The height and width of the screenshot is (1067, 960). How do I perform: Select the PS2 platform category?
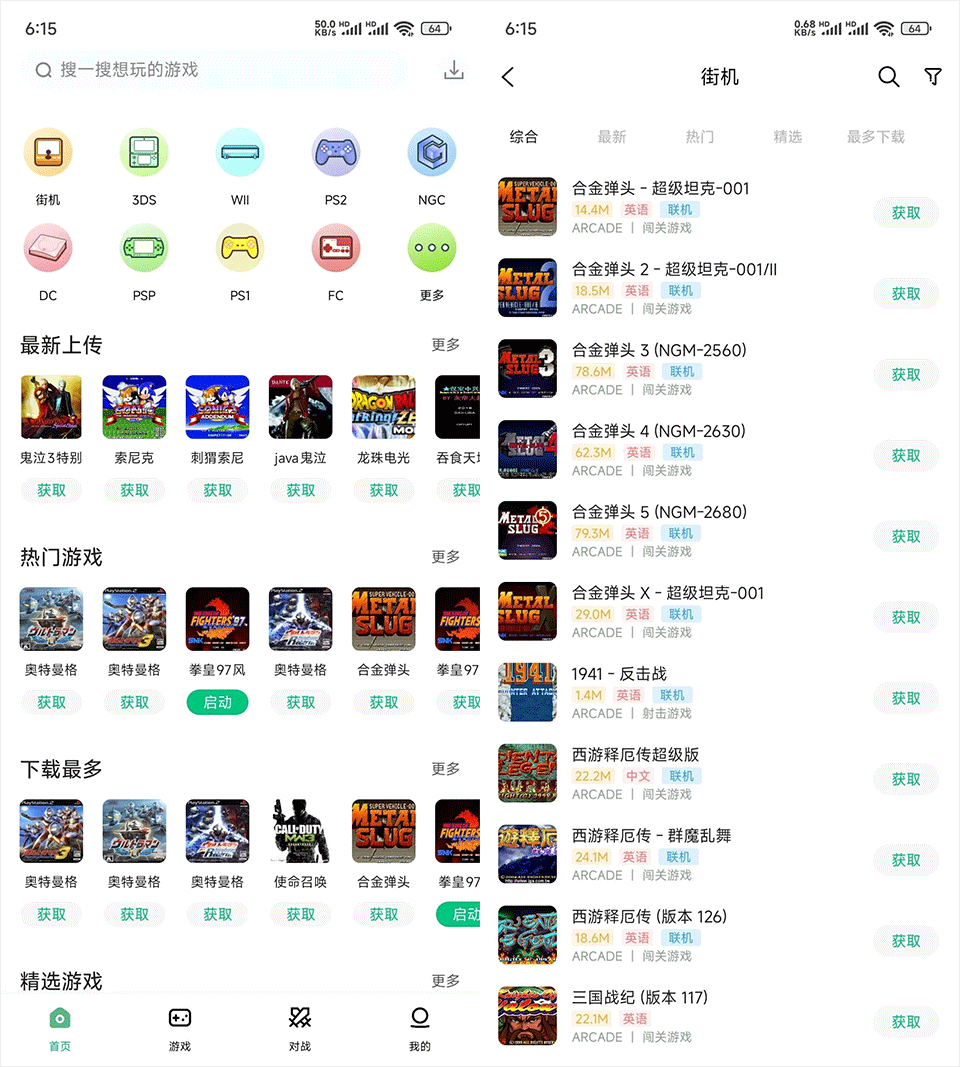(336, 166)
